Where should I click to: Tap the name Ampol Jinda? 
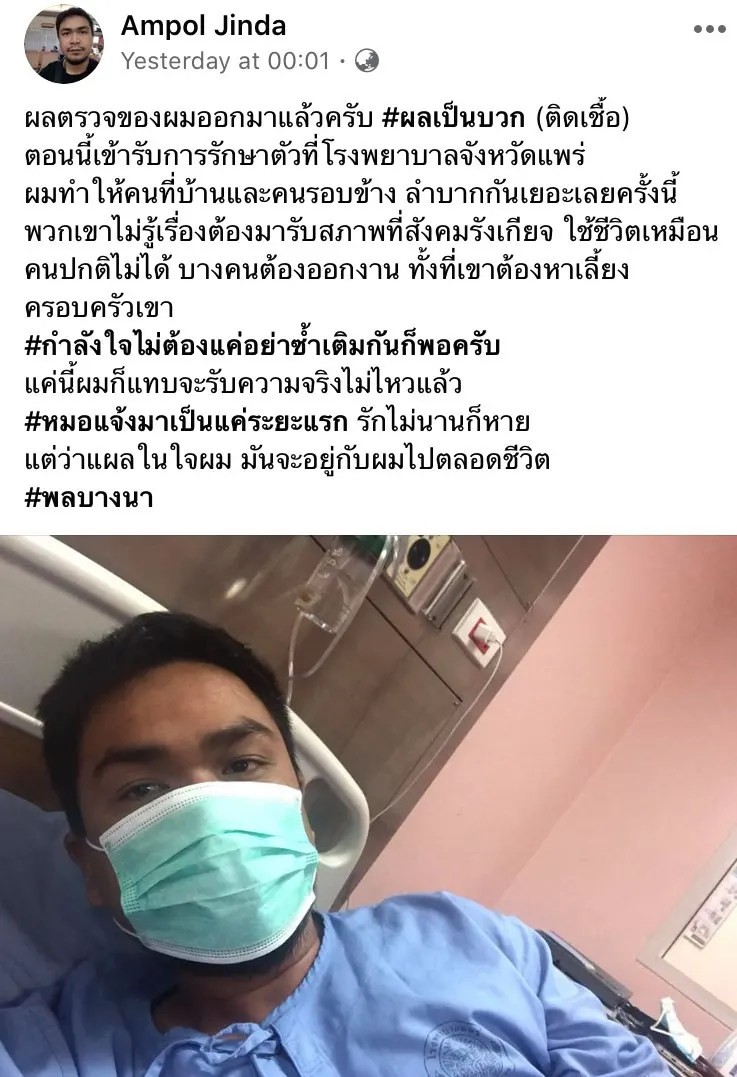pos(203,26)
